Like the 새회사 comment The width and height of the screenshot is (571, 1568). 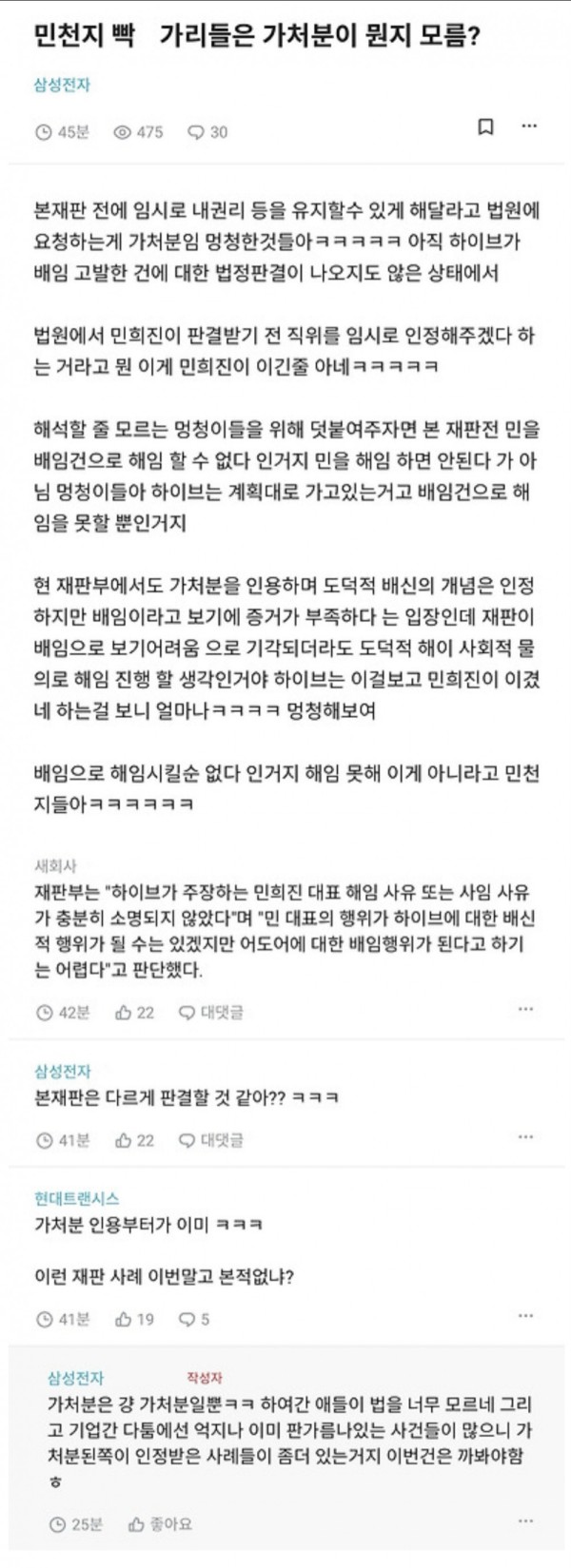[133, 1013]
